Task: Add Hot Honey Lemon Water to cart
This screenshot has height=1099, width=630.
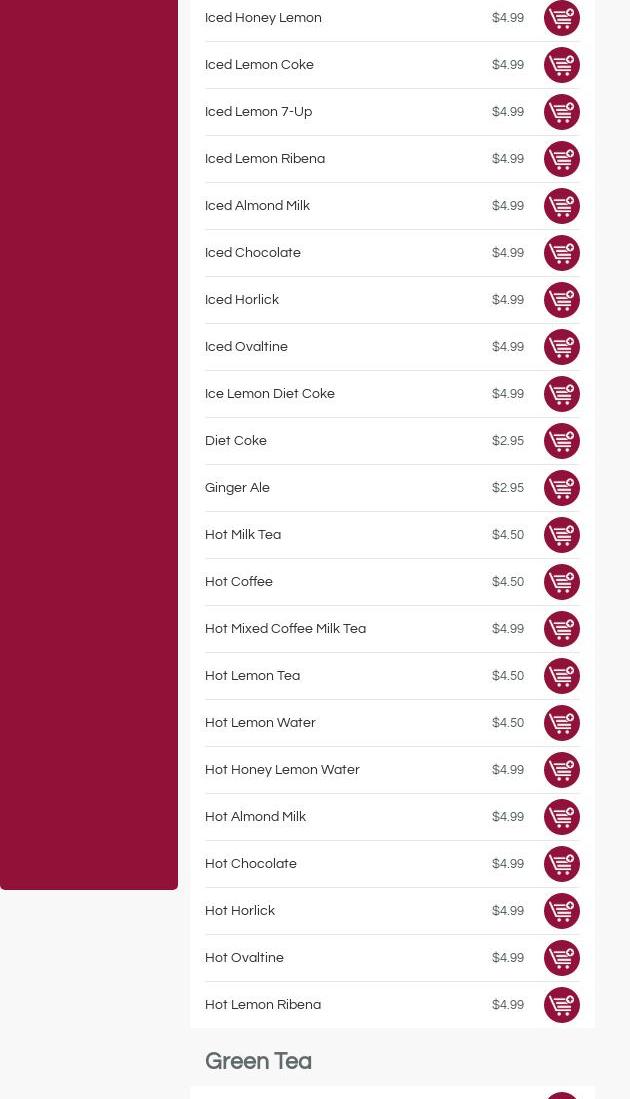Action: point(561,770)
